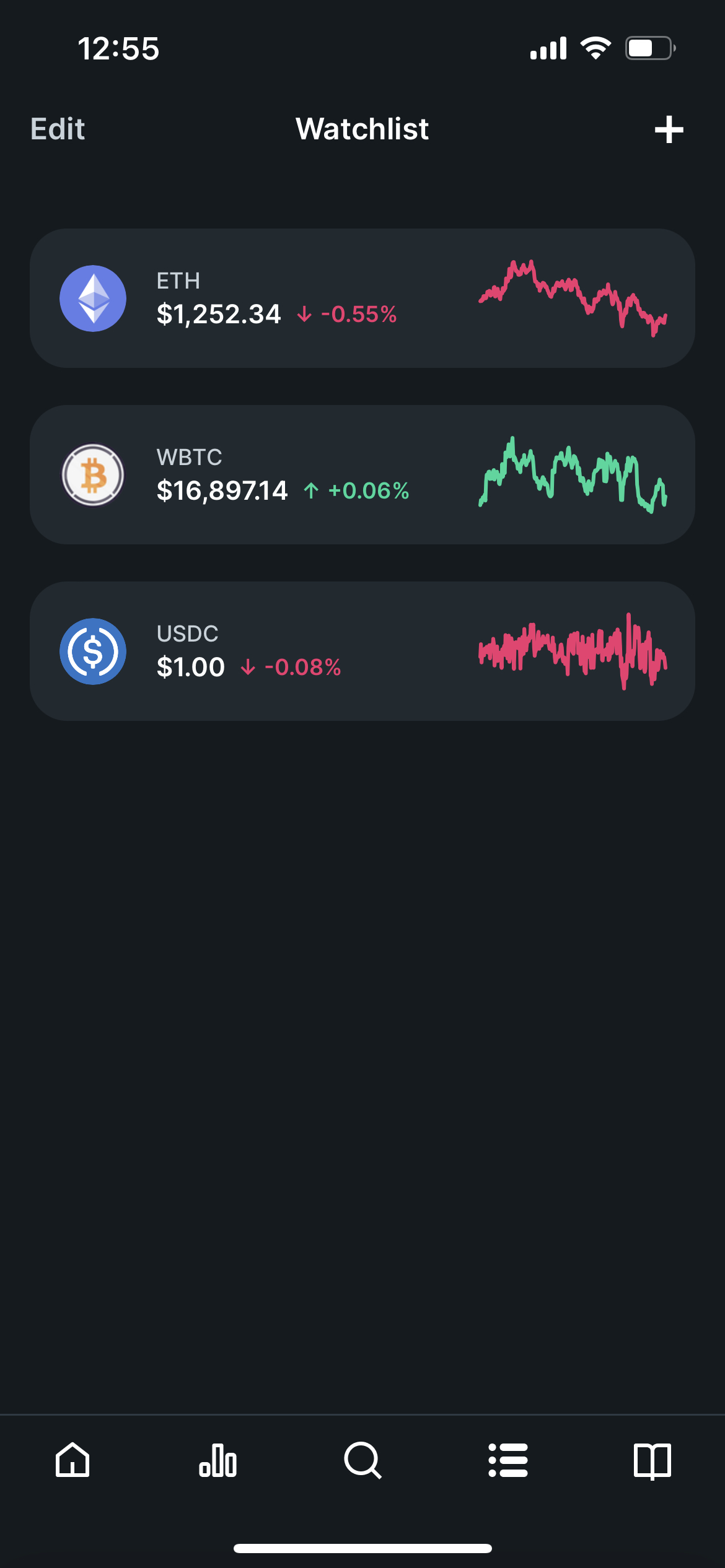View USDC asset details
The height and width of the screenshot is (1568, 725).
click(362, 651)
